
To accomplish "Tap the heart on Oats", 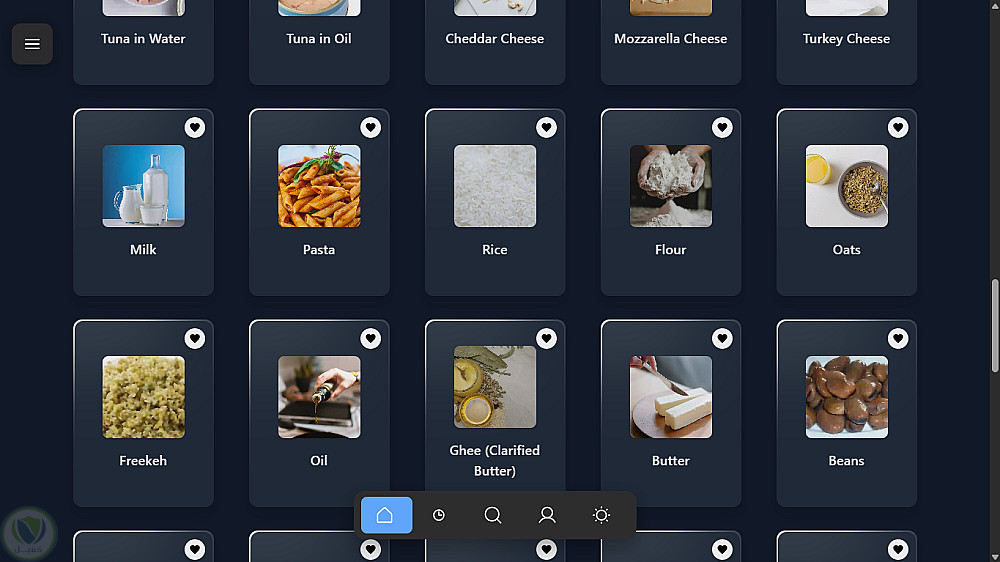I will pos(898,128).
